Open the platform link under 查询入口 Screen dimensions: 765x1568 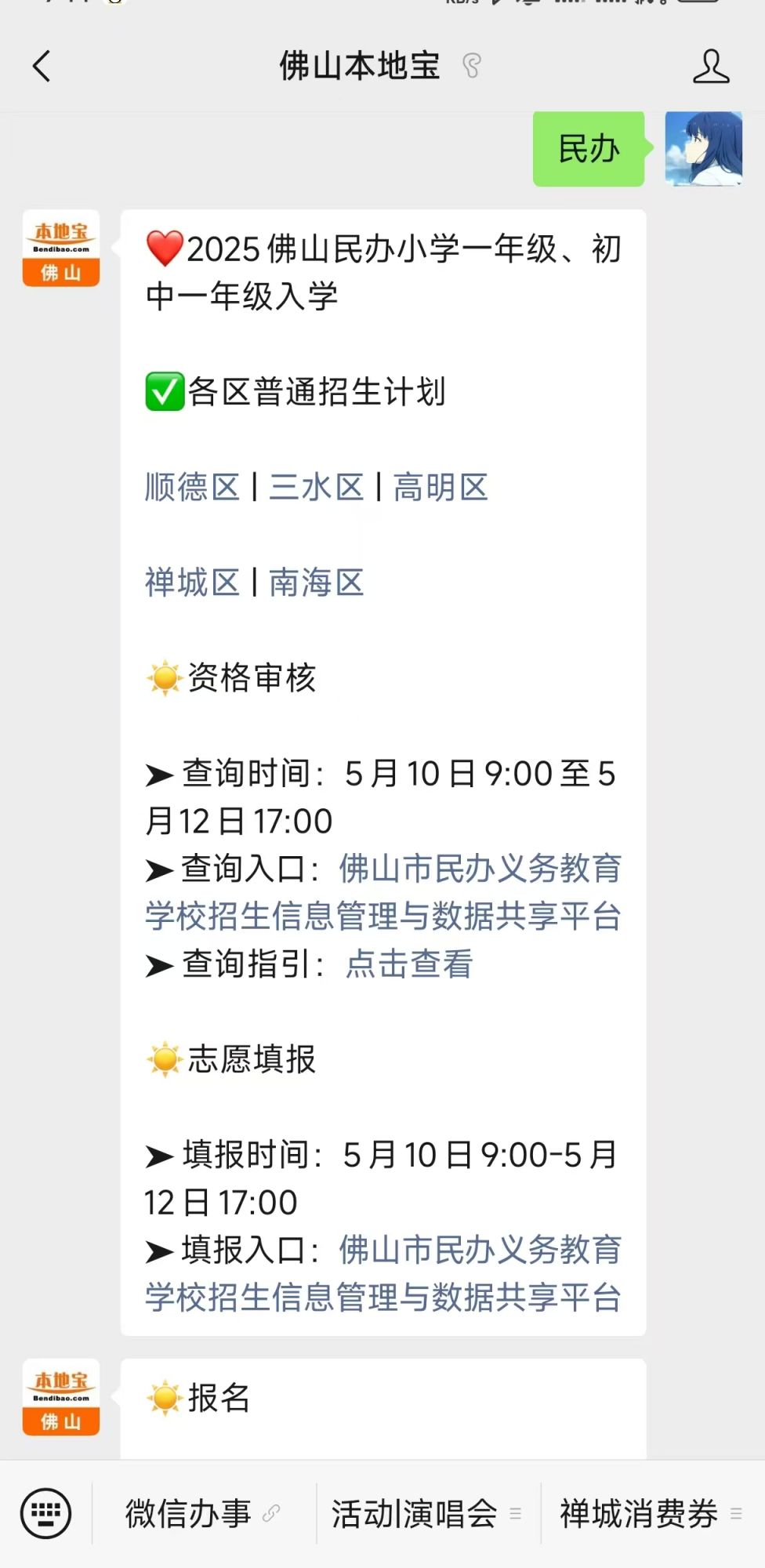383,892
